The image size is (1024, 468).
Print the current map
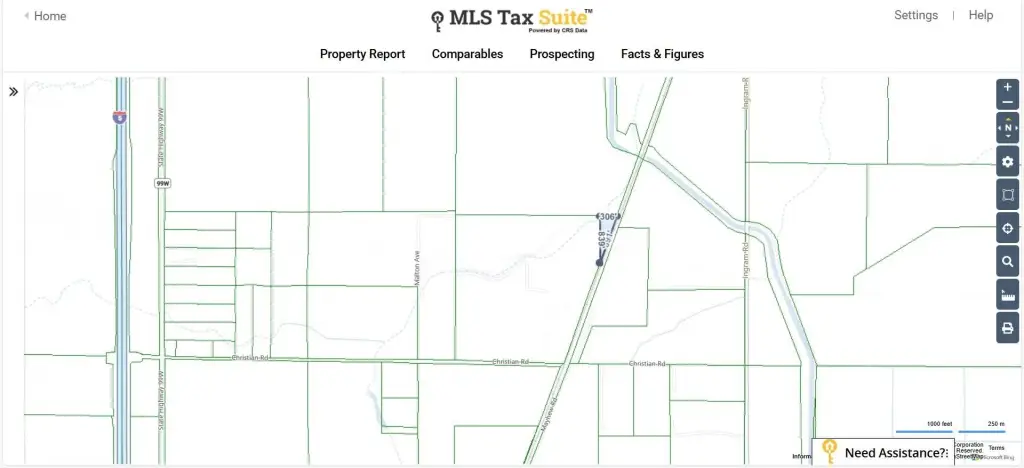(1007, 328)
